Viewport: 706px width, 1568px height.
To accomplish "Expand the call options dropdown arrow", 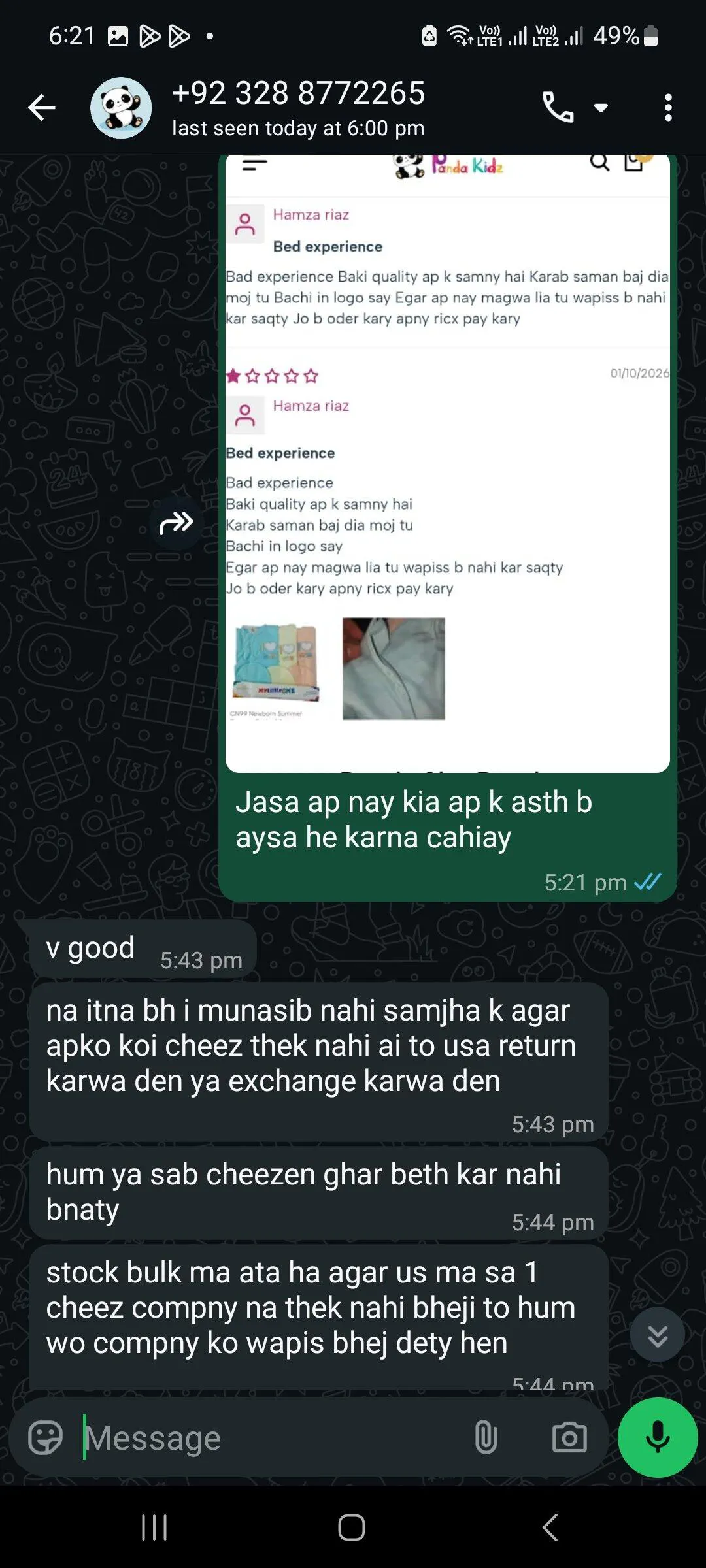I will (601, 108).
